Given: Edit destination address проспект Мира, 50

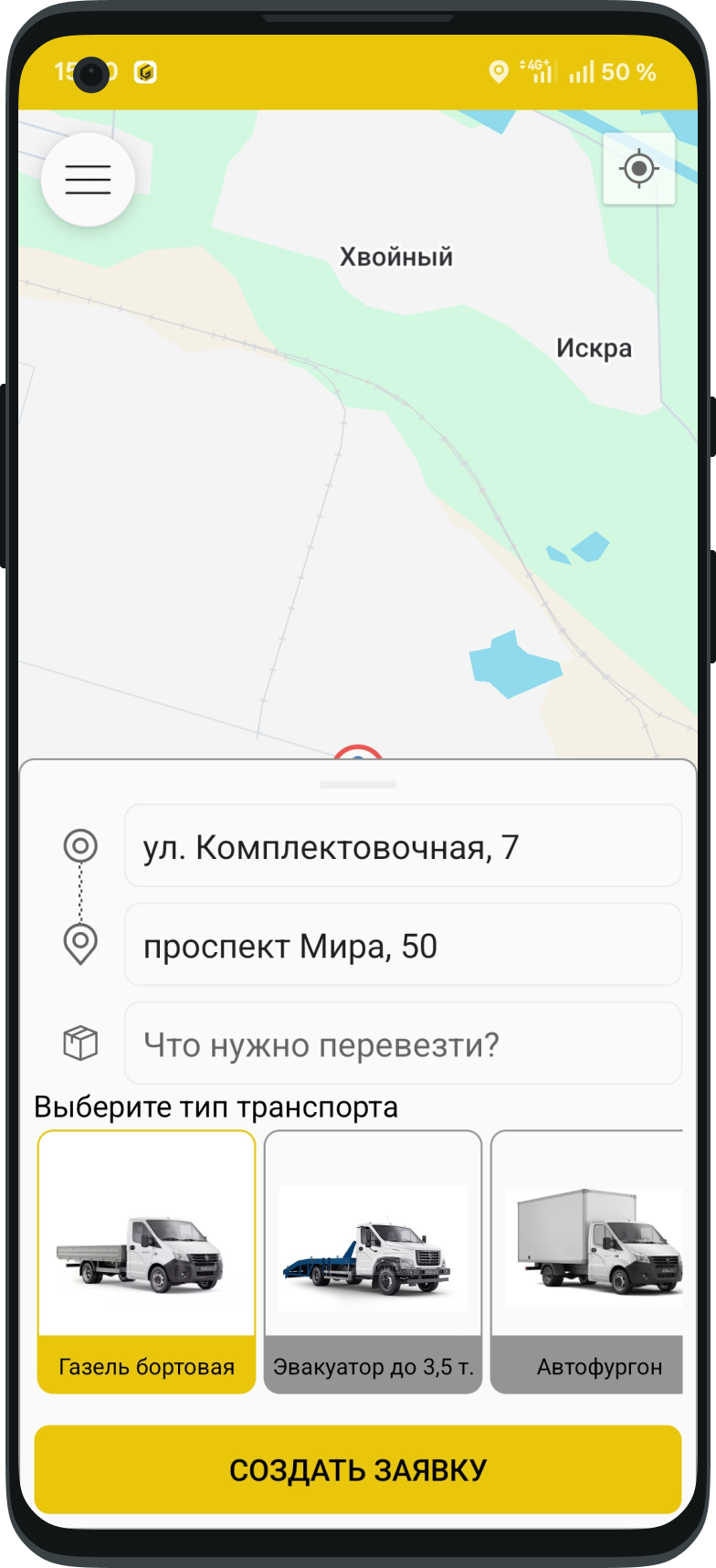Looking at the screenshot, I should pyautogui.click(x=403, y=945).
